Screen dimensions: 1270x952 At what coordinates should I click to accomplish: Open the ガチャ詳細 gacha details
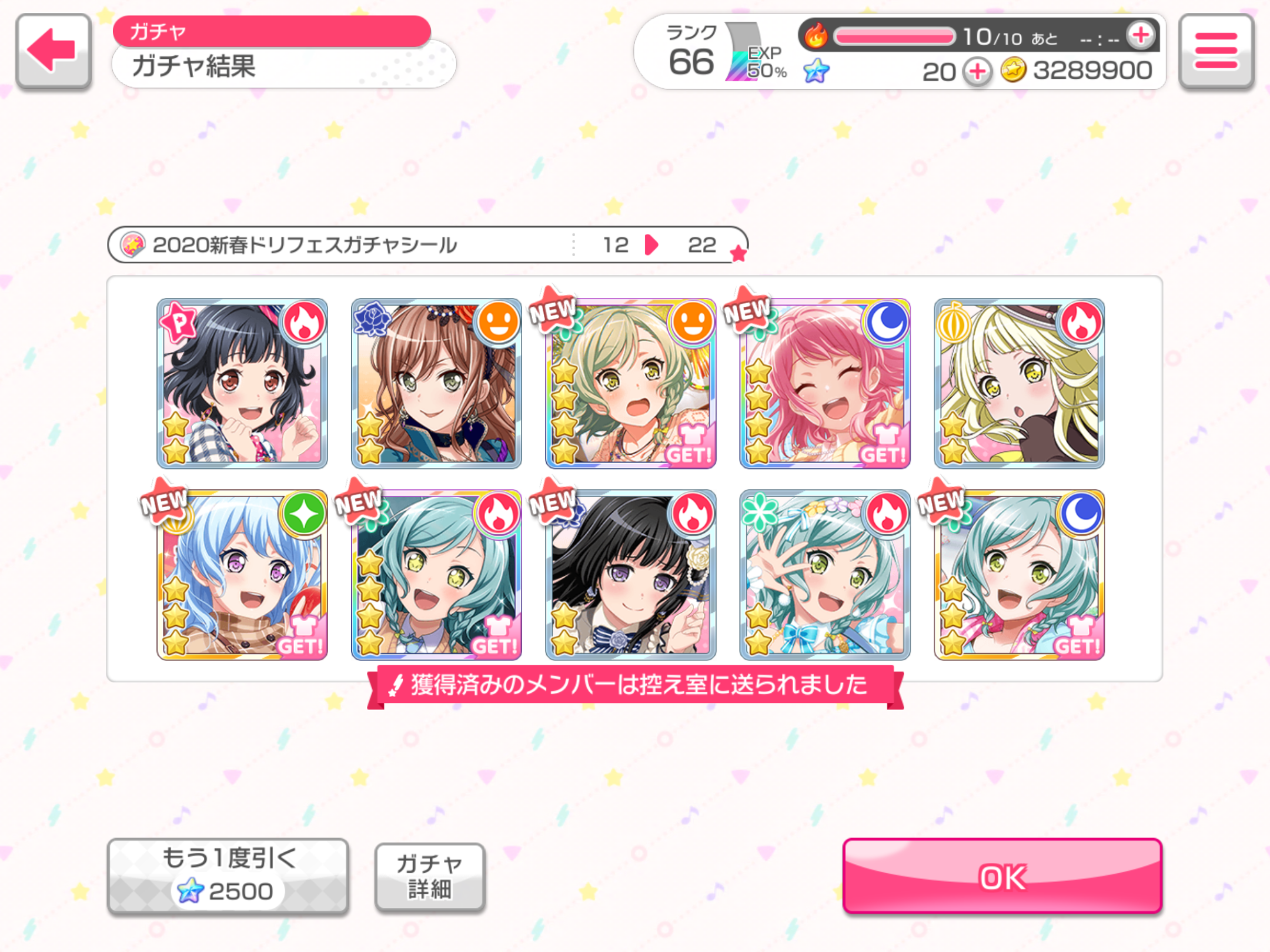tap(430, 877)
